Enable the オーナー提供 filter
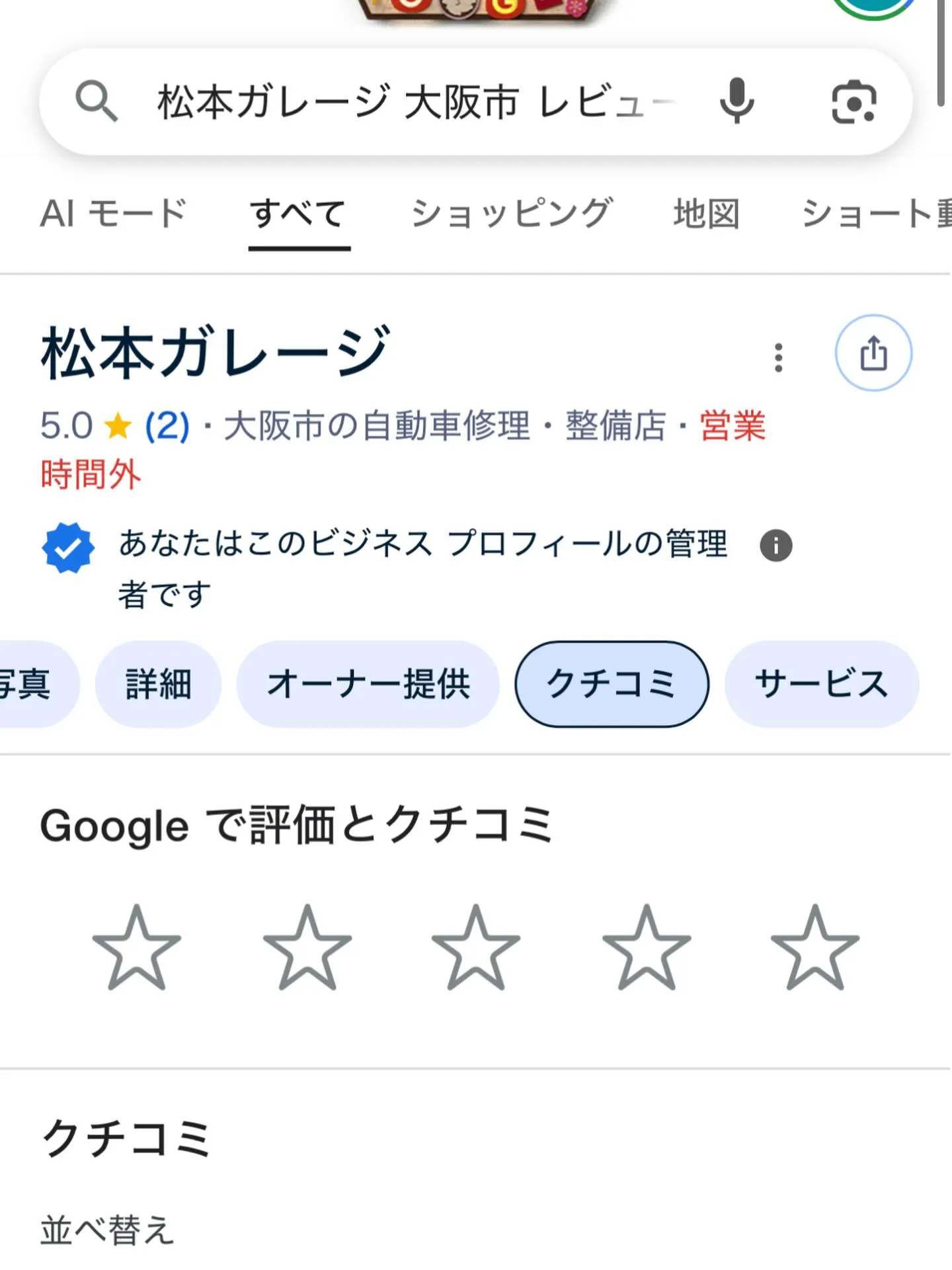This screenshot has width=952, height=1270. (x=368, y=685)
